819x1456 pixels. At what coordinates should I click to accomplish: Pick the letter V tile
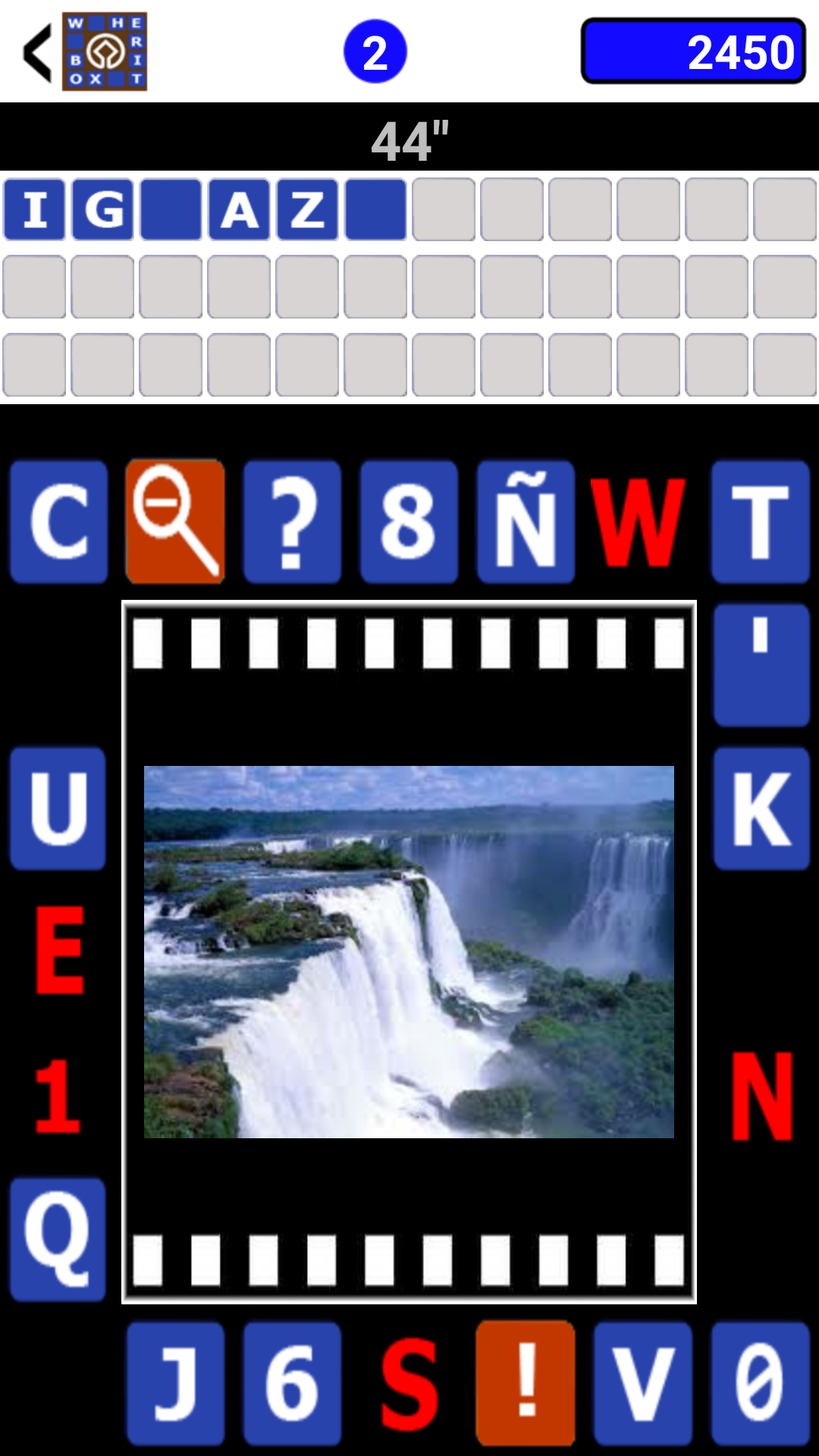pos(642,1384)
